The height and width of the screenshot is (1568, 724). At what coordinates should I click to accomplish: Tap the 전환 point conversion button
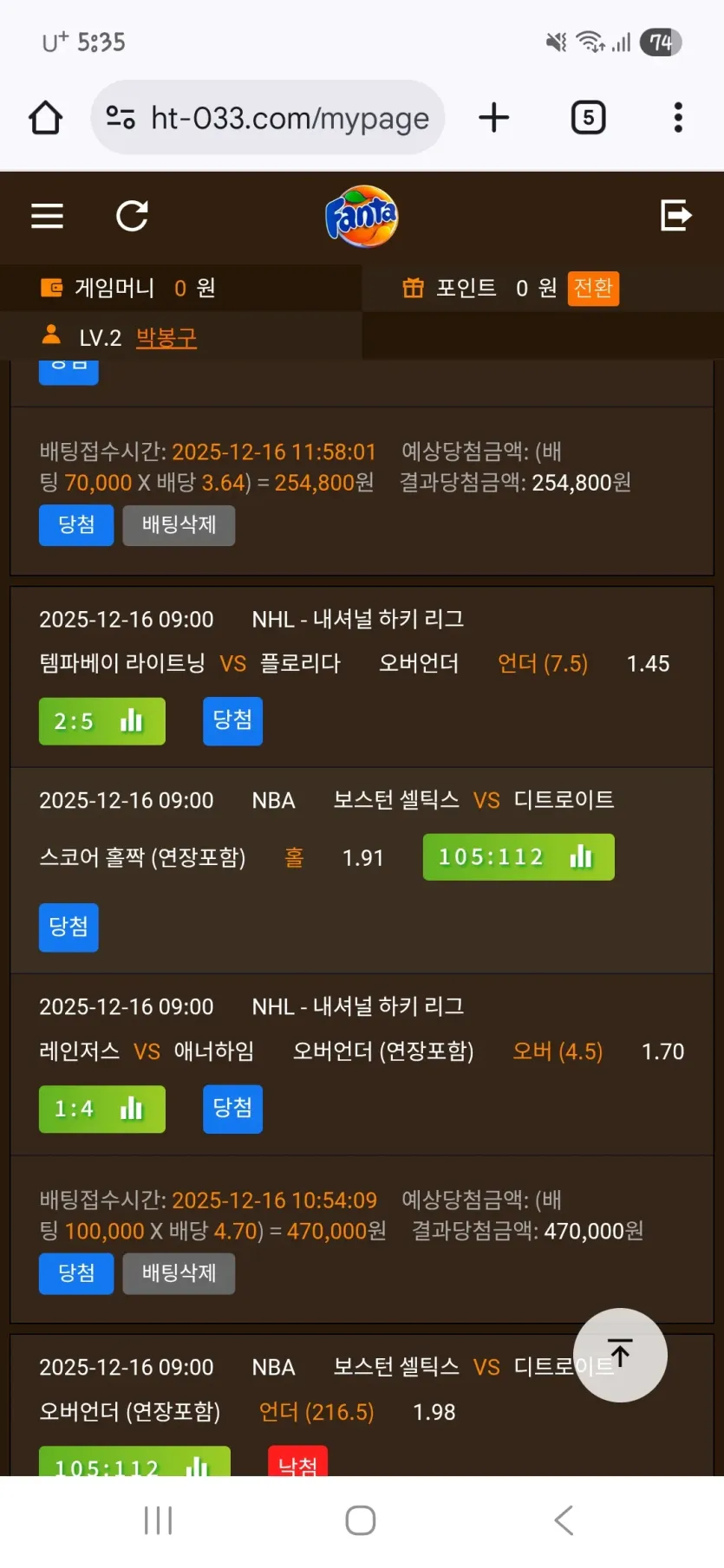(594, 288)
